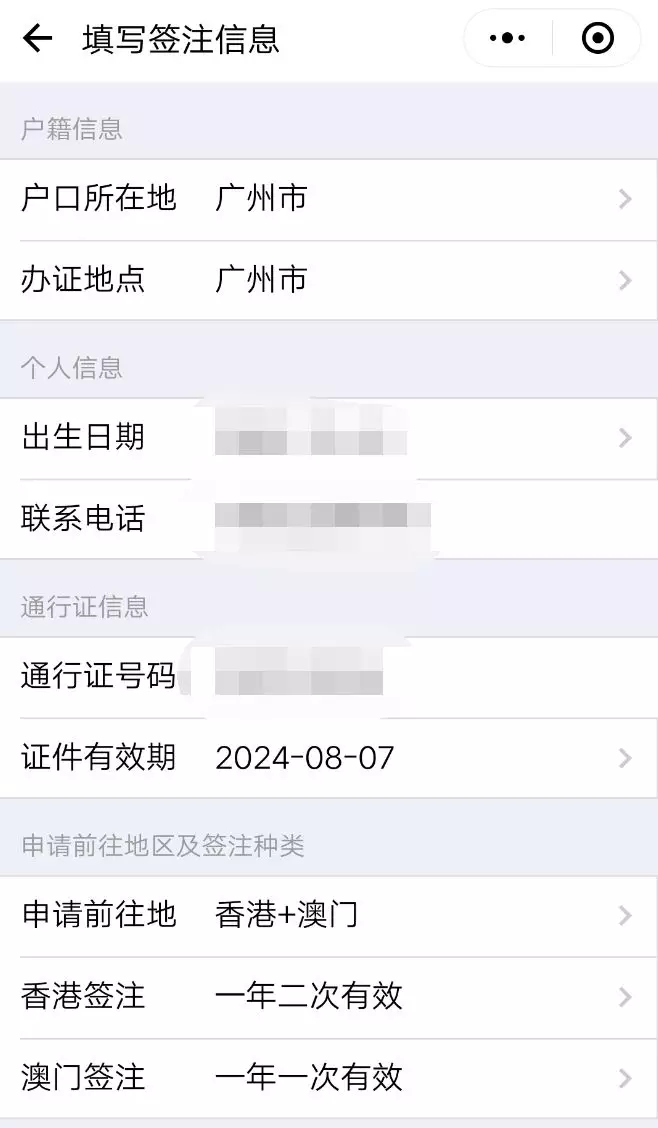Open the mini program three-dot menu
658x1128 pixels.
click(x=507, y=38)
